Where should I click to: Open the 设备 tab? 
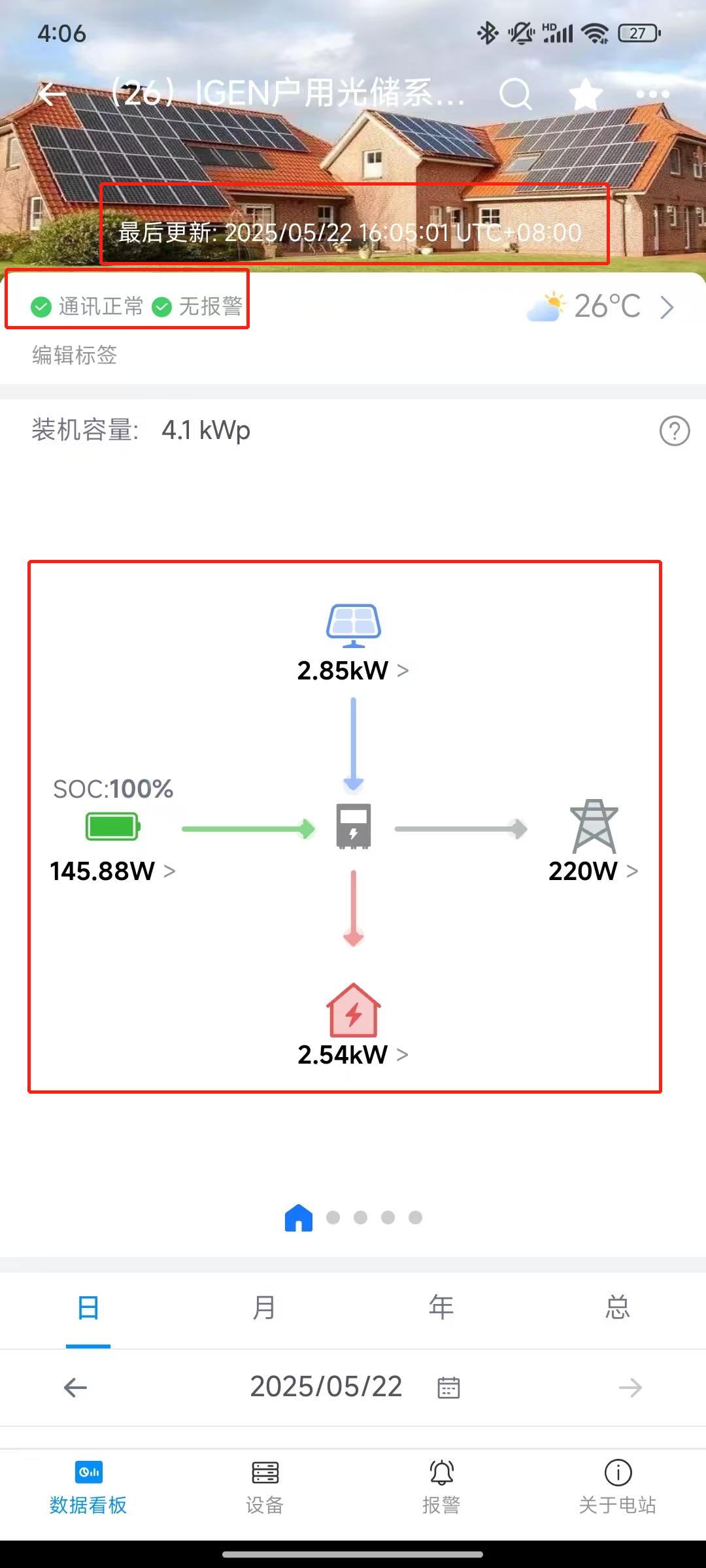point(265,1486)
